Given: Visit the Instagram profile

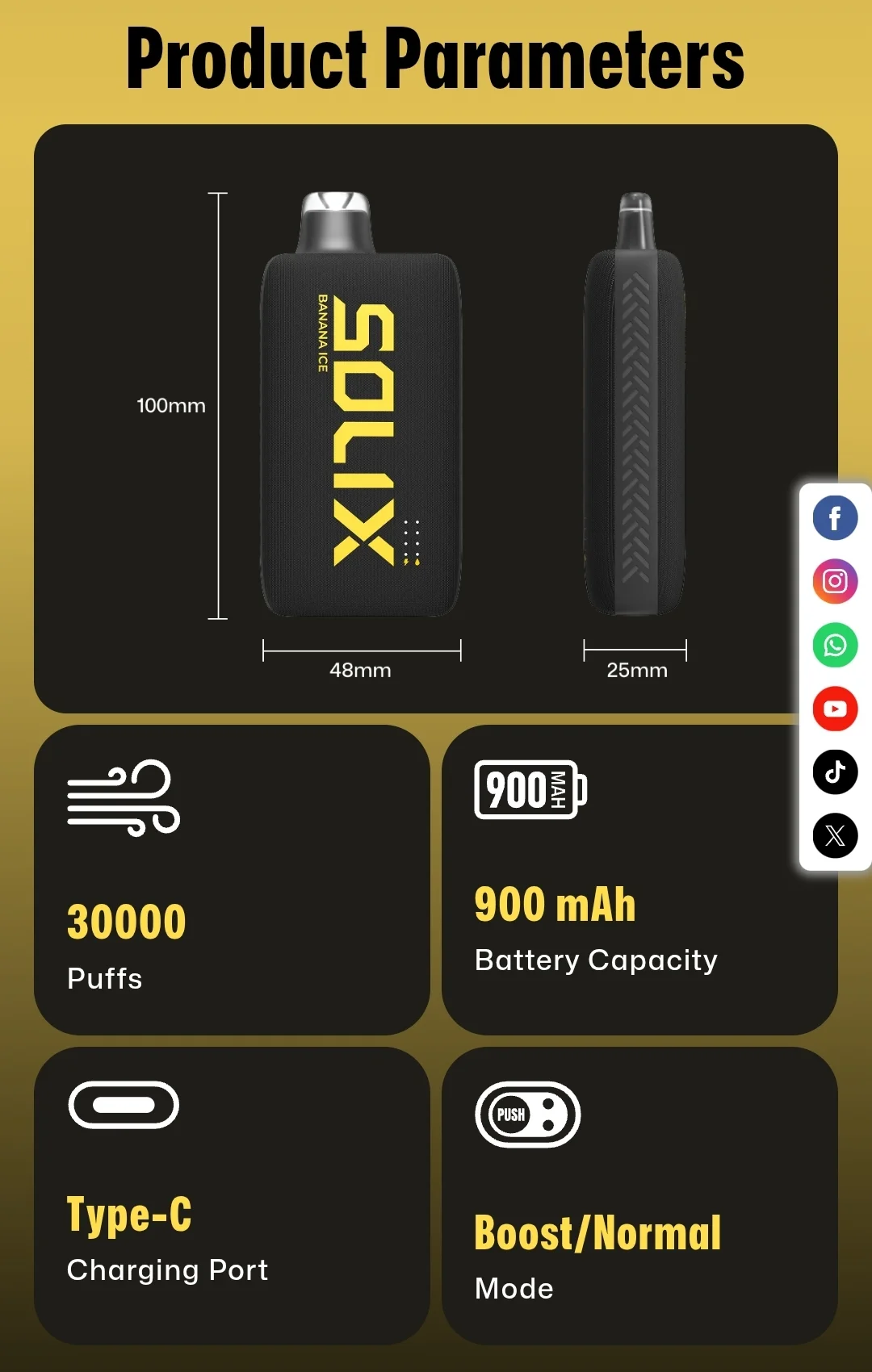Looking at the screenshot, I should coord(835,581).
